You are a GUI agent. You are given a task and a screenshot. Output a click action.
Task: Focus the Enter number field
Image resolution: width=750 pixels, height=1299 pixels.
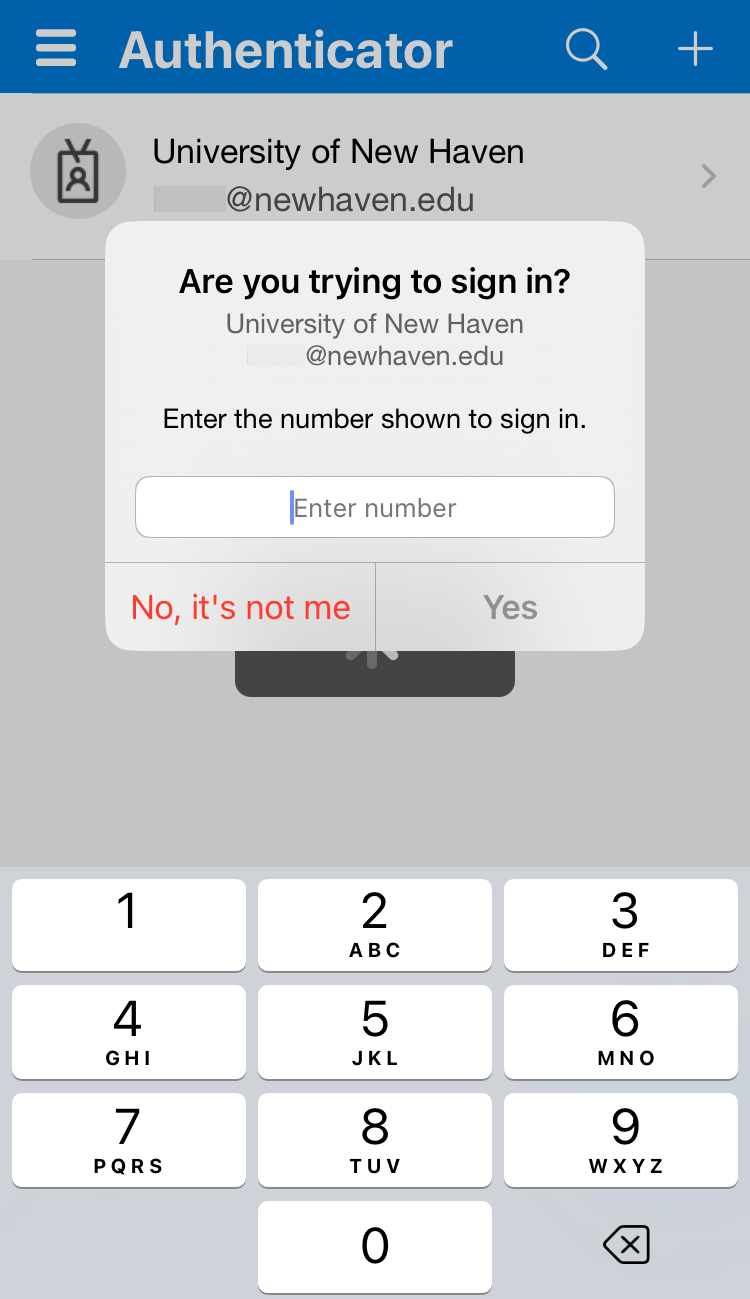pos(375,507)
